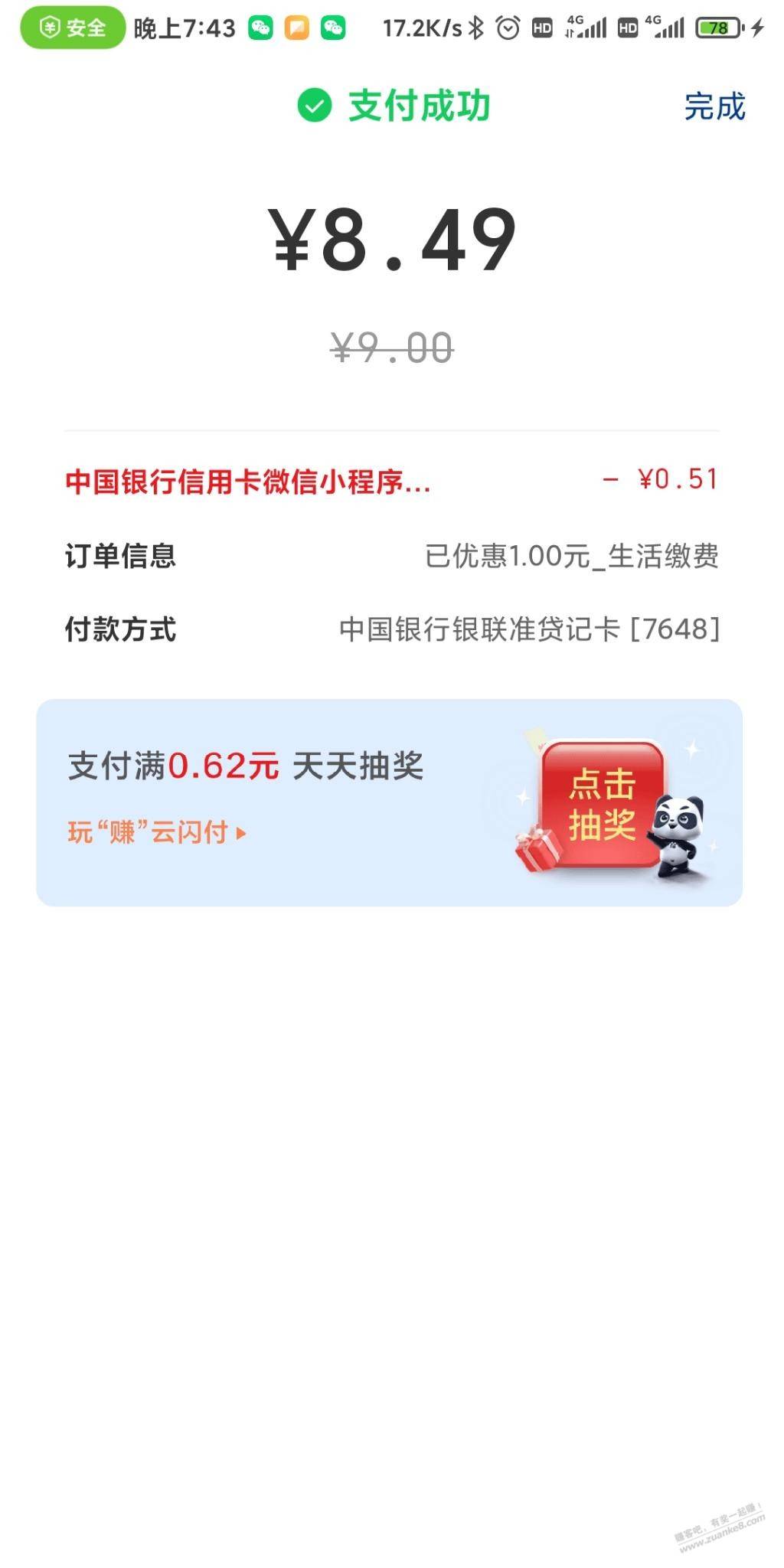Open the 支付满0.62元 天天抽奖 banner
This screenshot has height=1568, width=784.
pyautogui.click(x=389, y=802)
